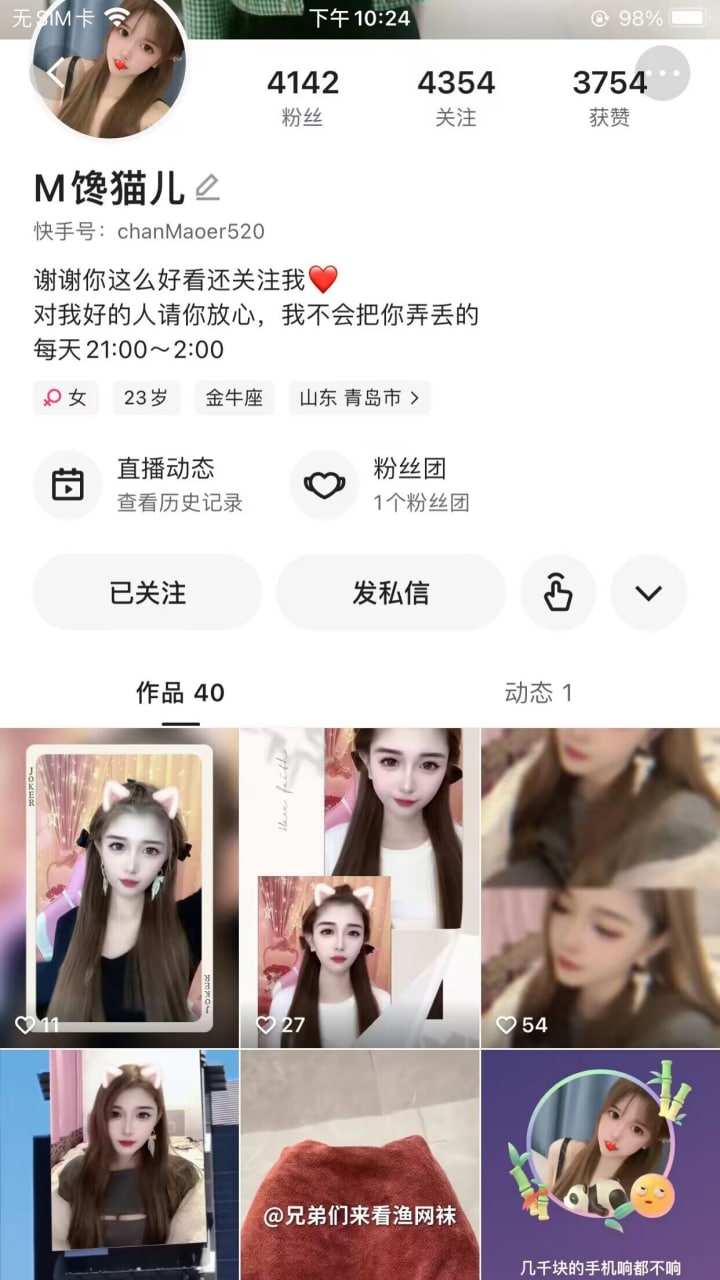Viewport: 720px width, 1280px height.
Task: Open the three-dot overflow menu
Action: pos(663,73)
